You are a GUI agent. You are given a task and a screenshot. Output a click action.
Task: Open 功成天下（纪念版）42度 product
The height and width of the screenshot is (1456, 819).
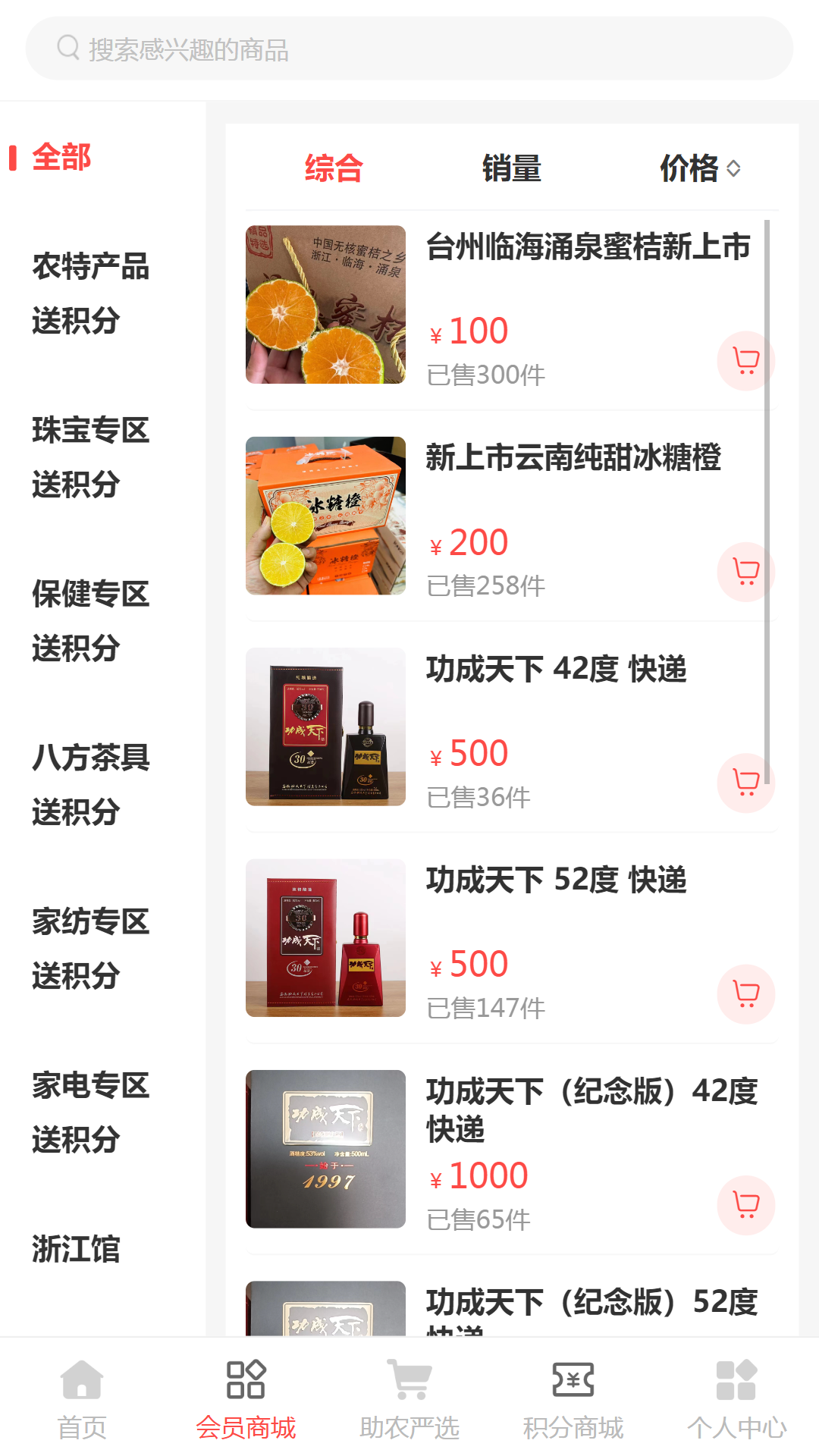pos(591,1110)
